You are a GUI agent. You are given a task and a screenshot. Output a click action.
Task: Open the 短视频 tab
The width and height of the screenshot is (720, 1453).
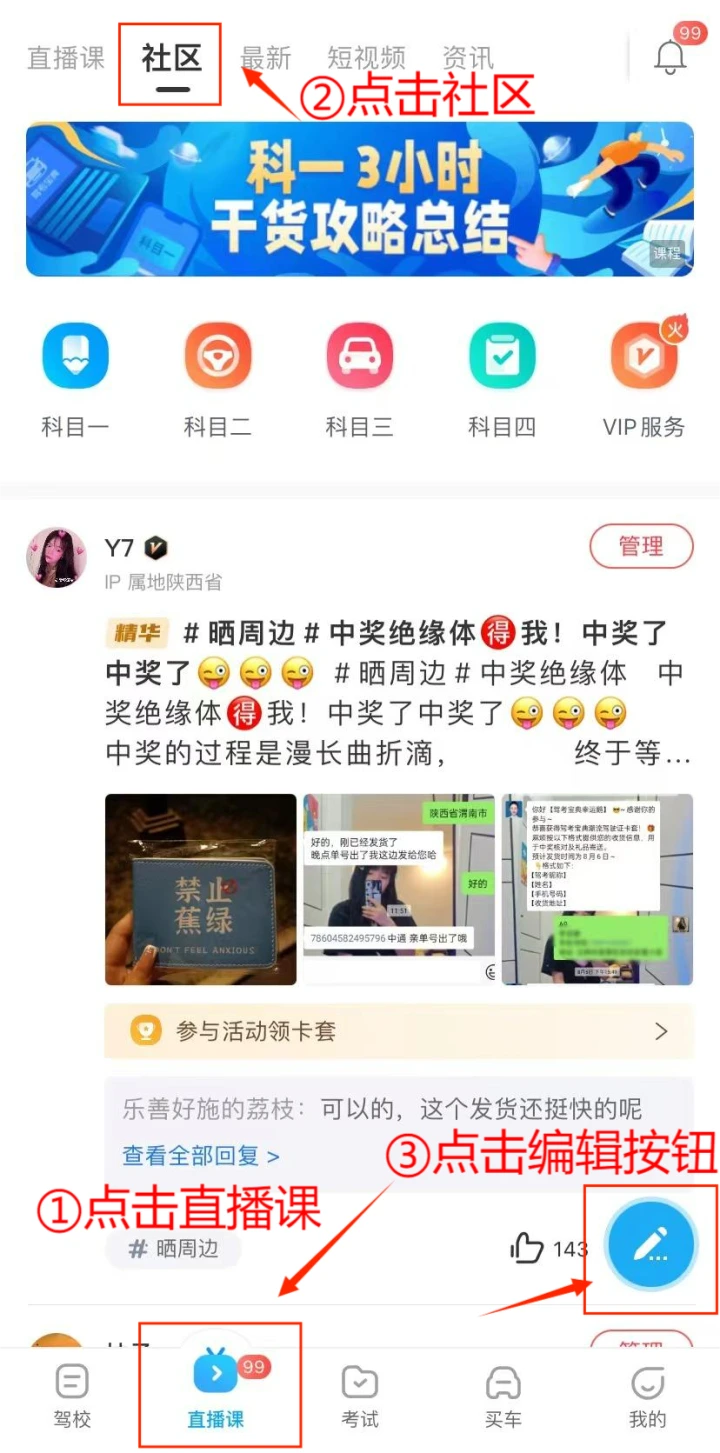pyautogui.click(x=367, y=58)
